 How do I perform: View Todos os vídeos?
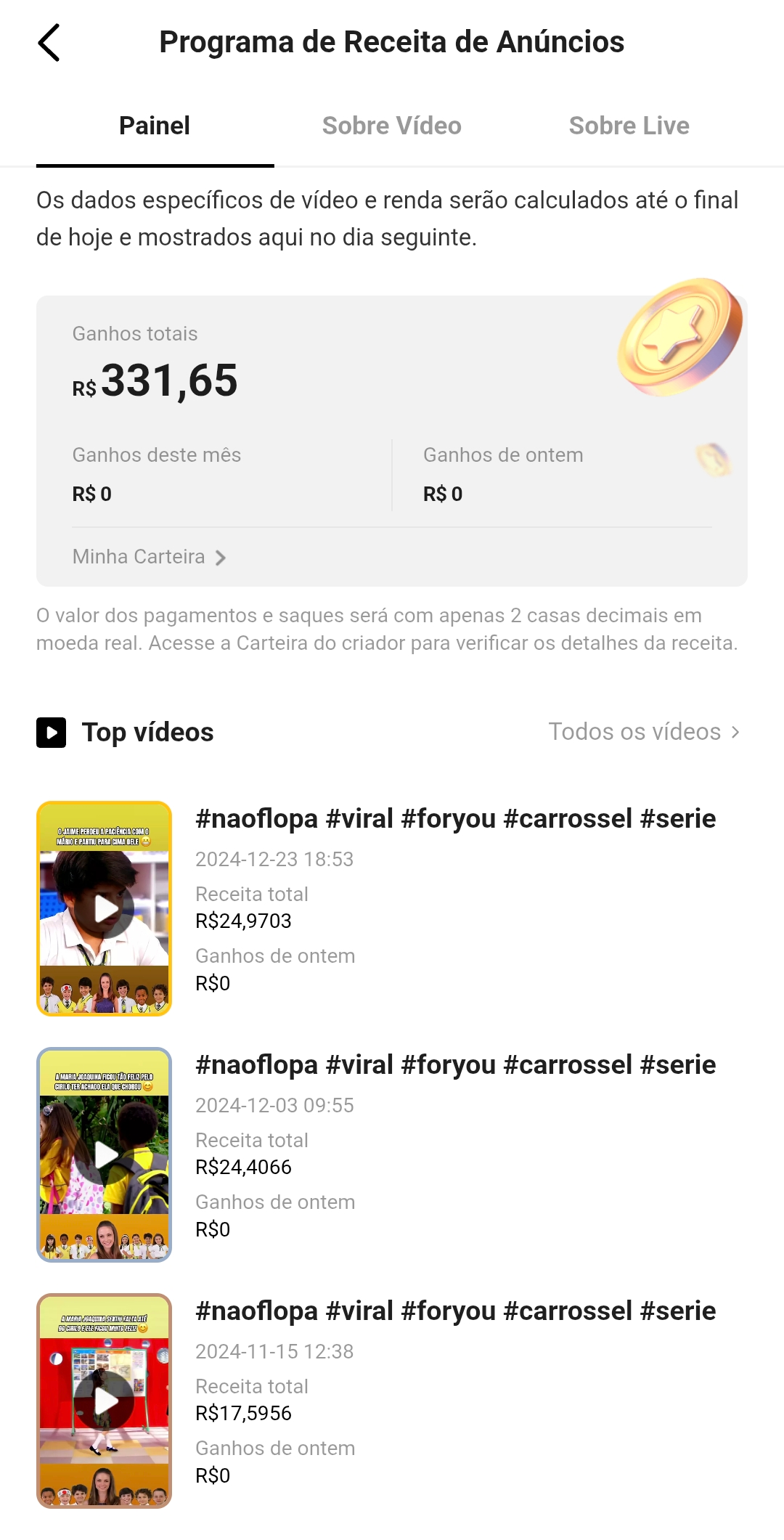click(x=644, y=732)
